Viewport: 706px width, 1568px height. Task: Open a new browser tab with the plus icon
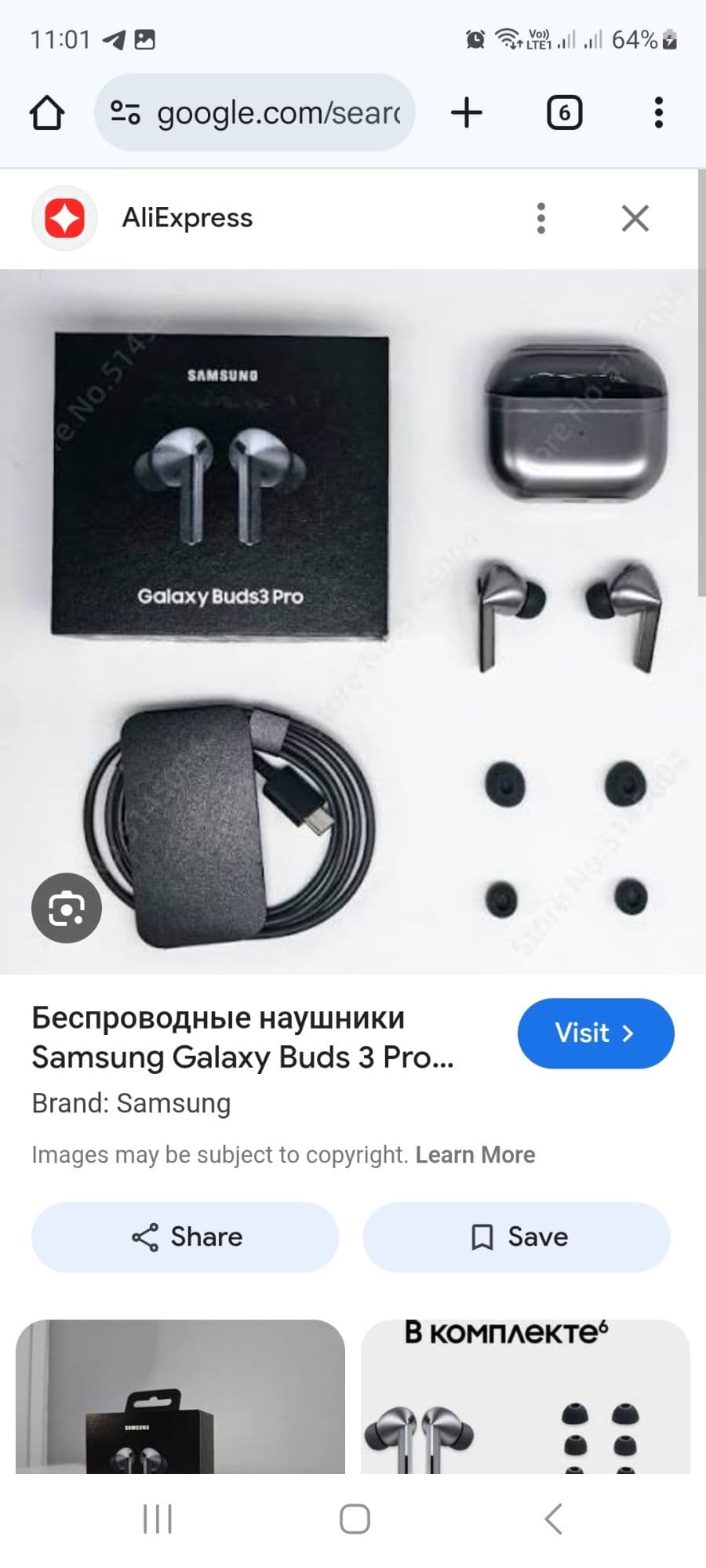tap(467, 111)
